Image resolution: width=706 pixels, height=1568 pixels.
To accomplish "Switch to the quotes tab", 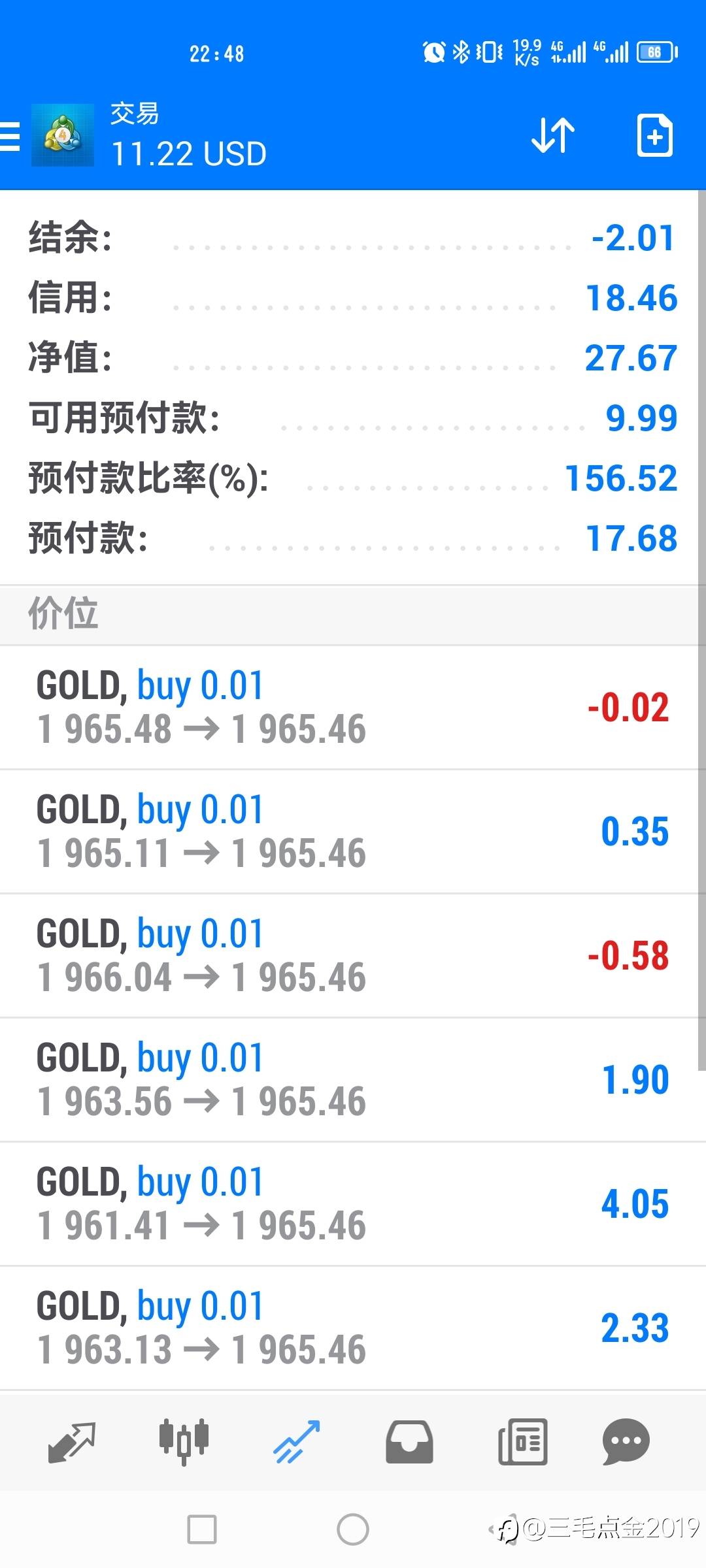I will click(72, 1442).
